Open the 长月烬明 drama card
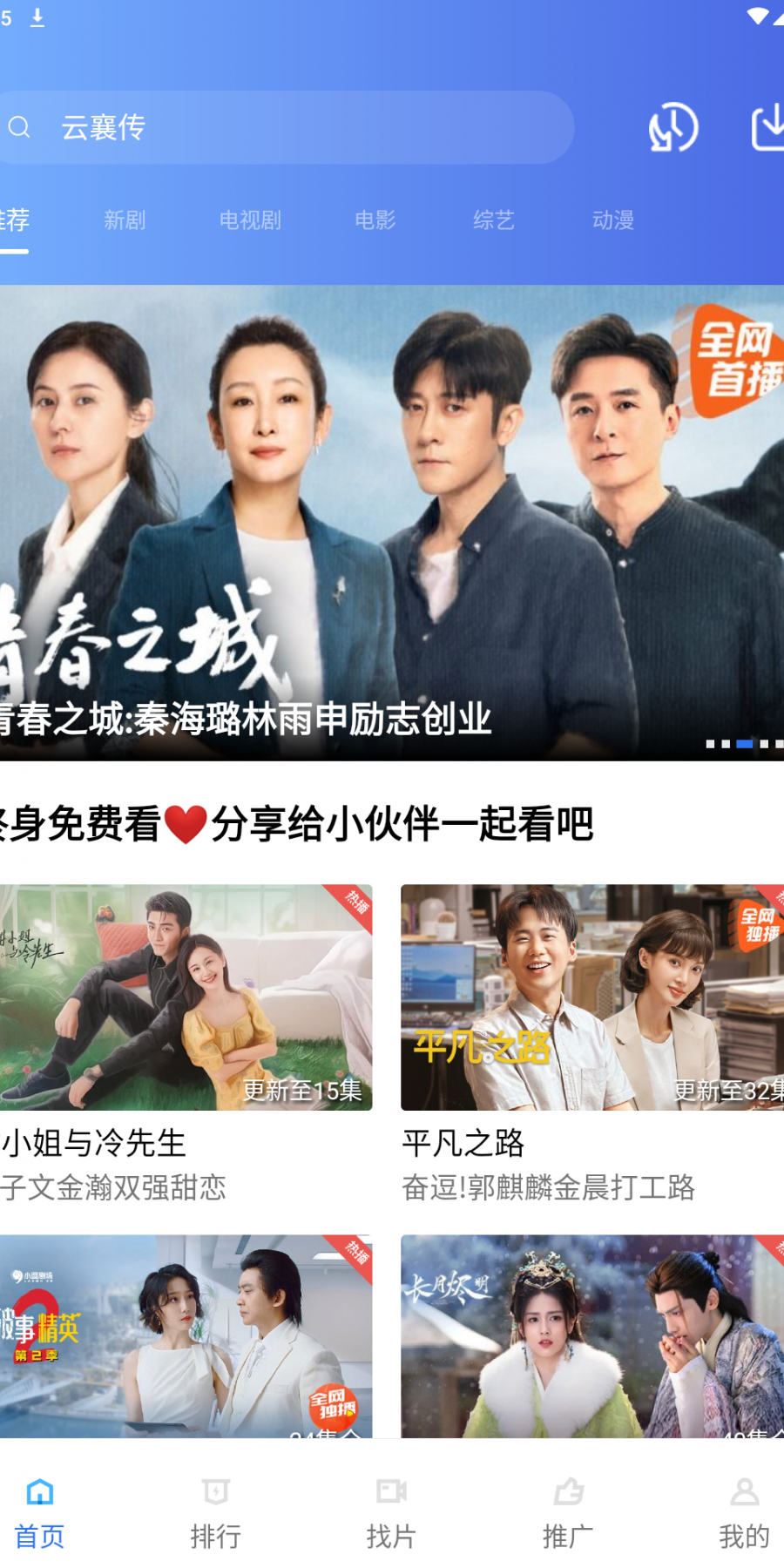 click(x=592, y=1337)
